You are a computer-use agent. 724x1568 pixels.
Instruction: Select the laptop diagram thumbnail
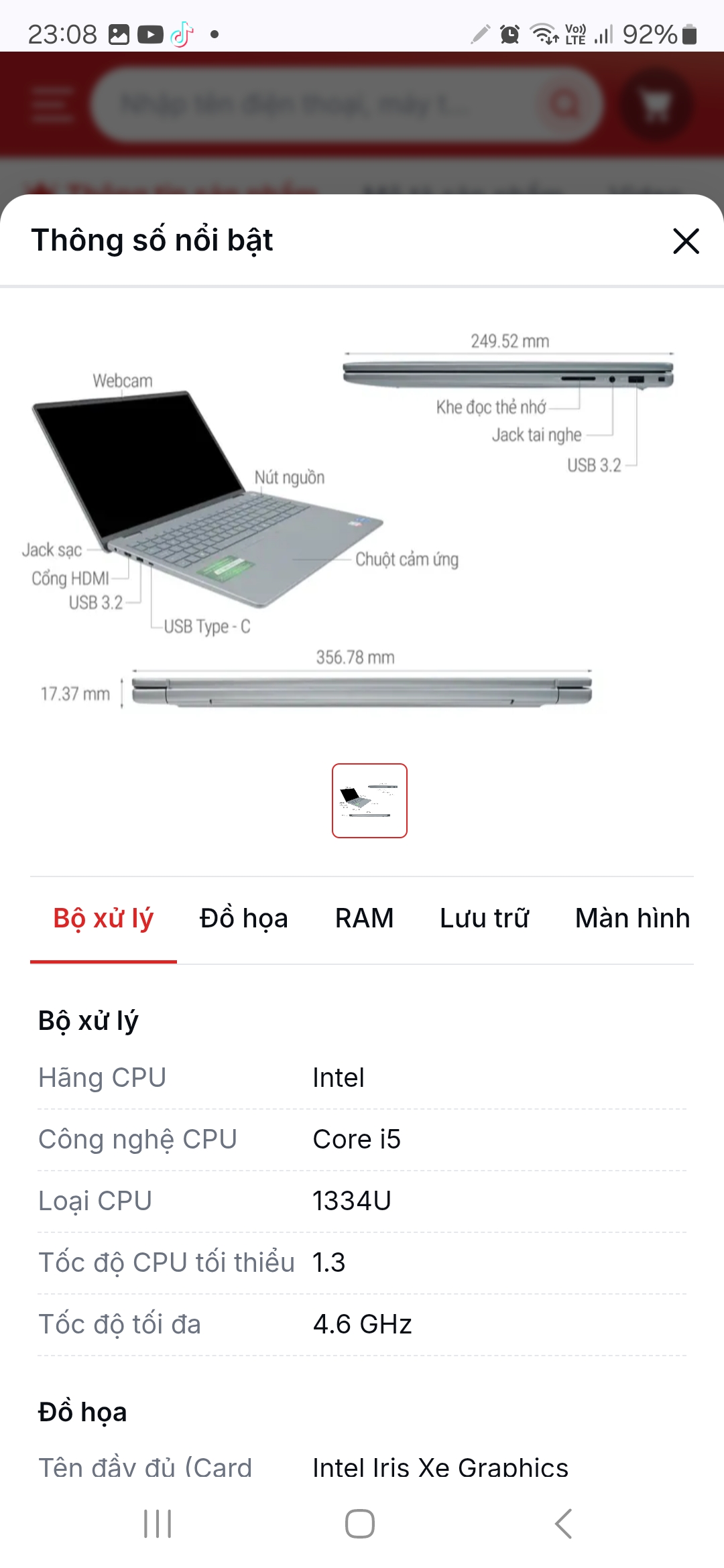coord(369,801)
